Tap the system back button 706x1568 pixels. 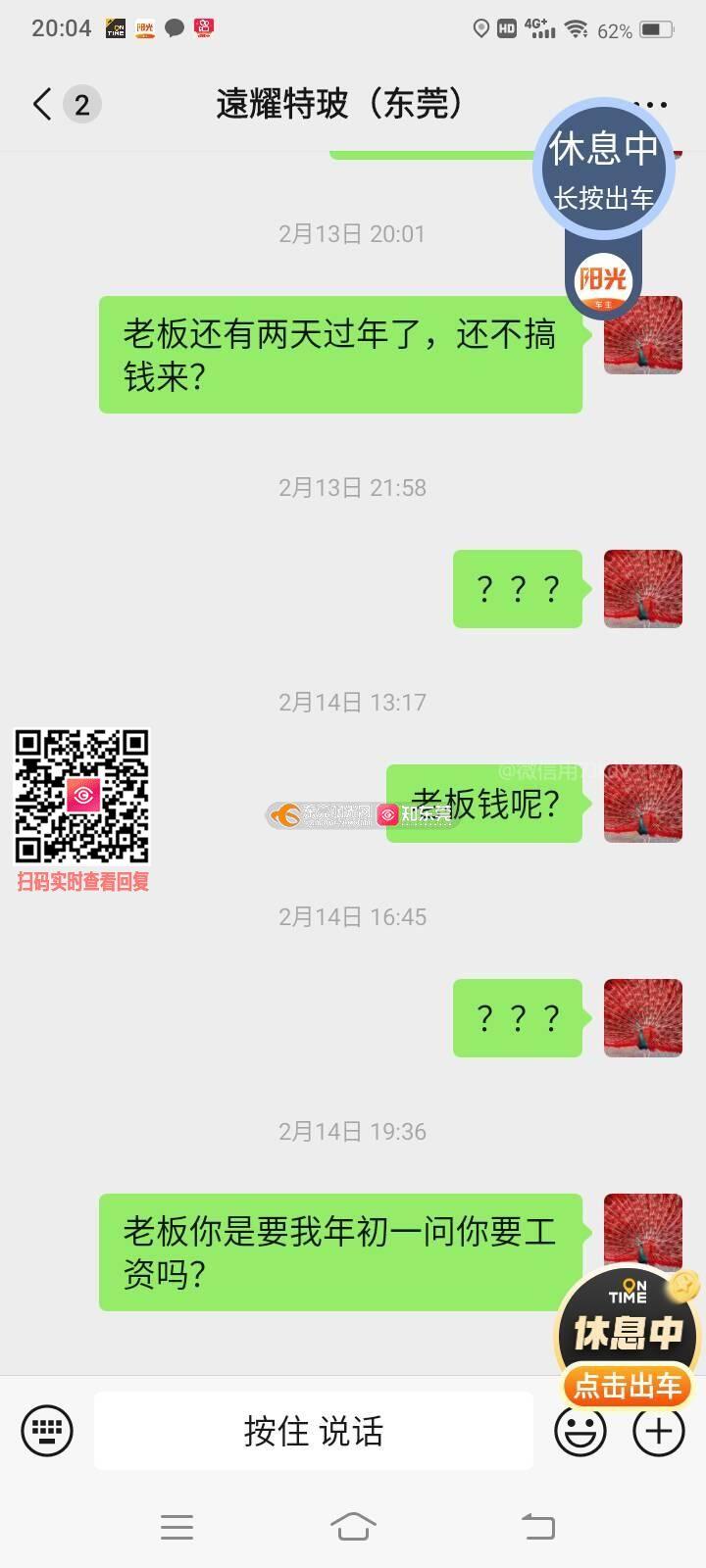[x=537, y=1526]
